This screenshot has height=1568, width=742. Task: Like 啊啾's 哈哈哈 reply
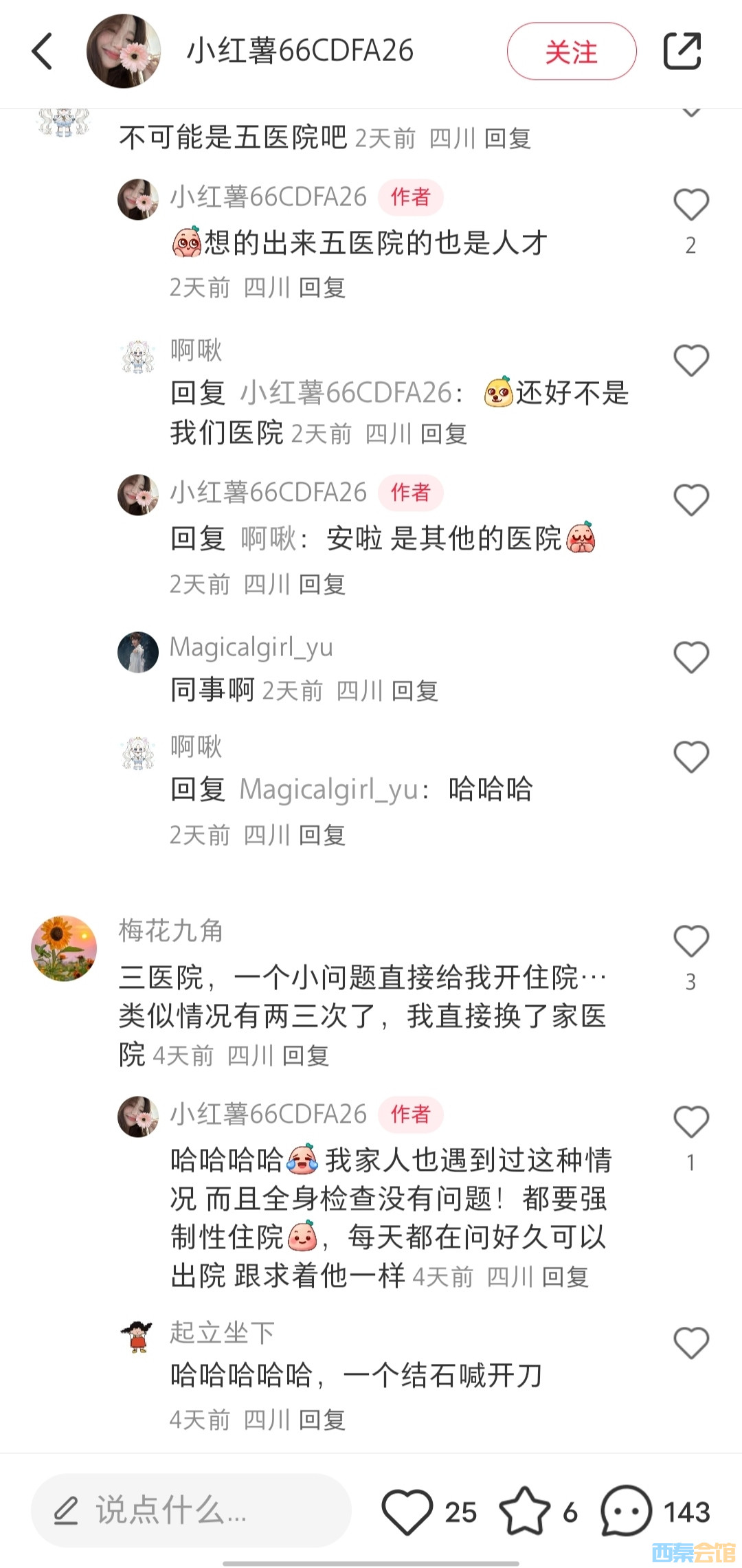tap(690, 757)
